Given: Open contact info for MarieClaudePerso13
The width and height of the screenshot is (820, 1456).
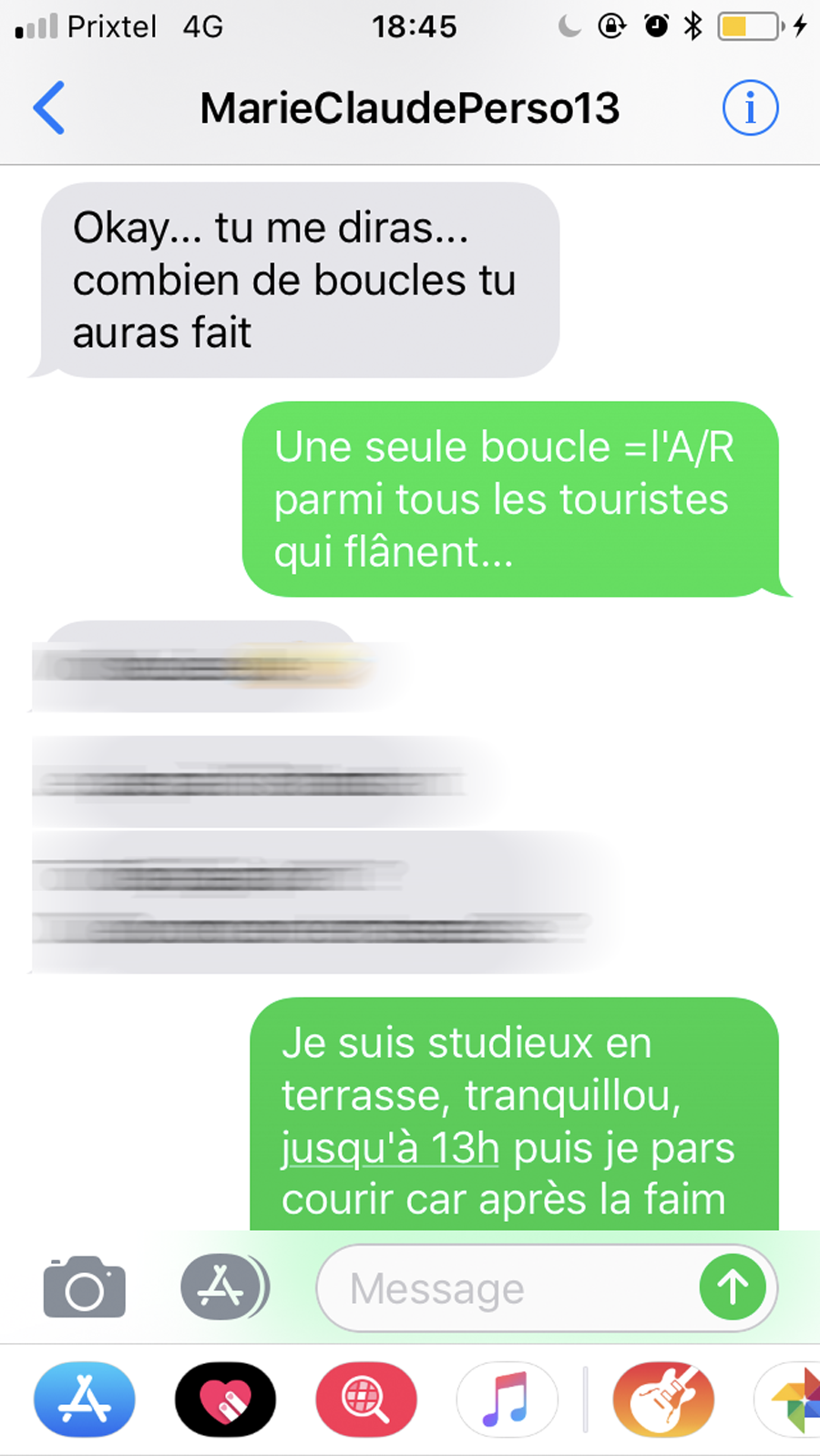Looking at the screenshot, I should point(750,108).
